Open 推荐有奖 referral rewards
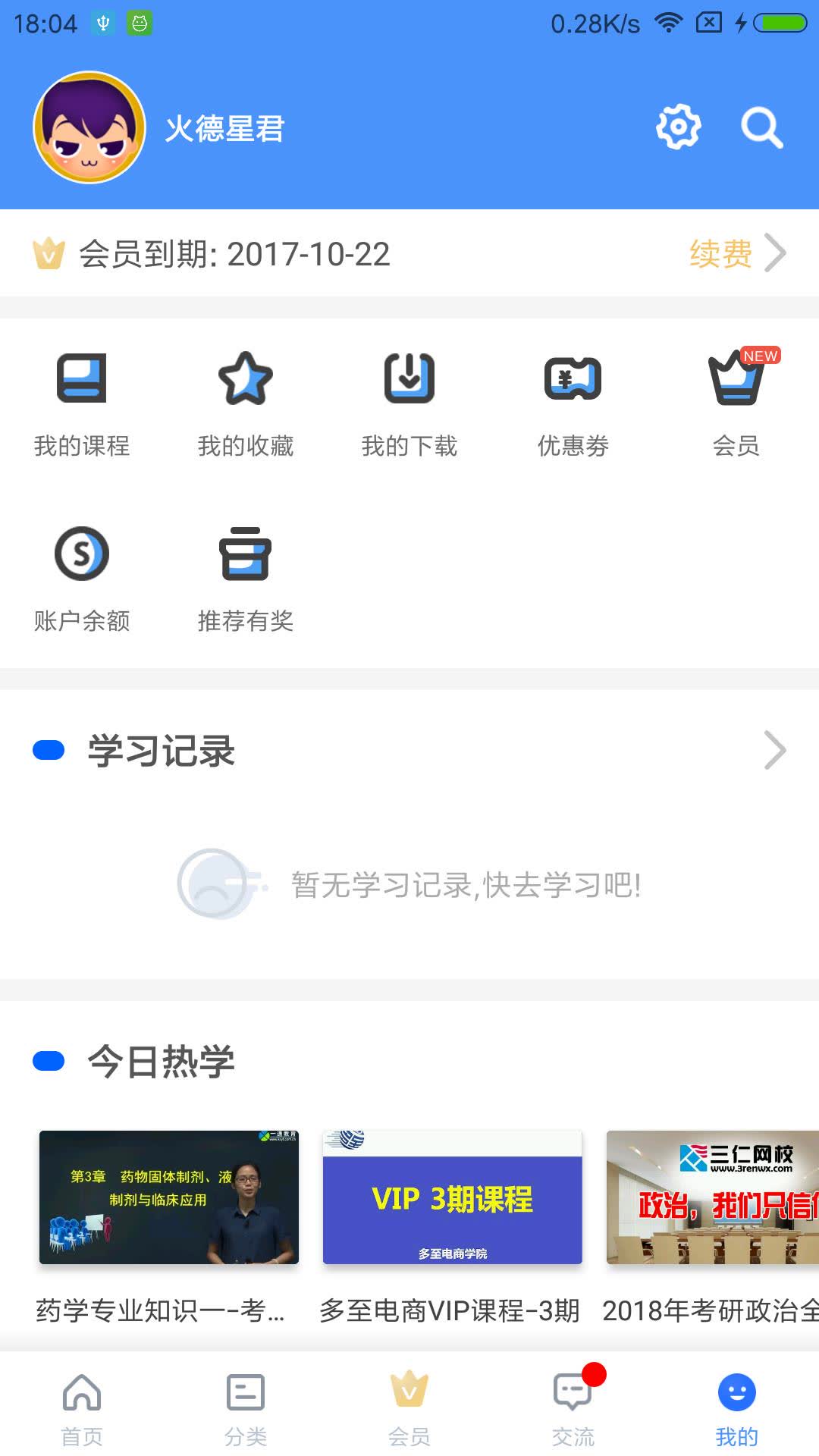This screenshot has height=1456, width=819. (x=246, y=578)
